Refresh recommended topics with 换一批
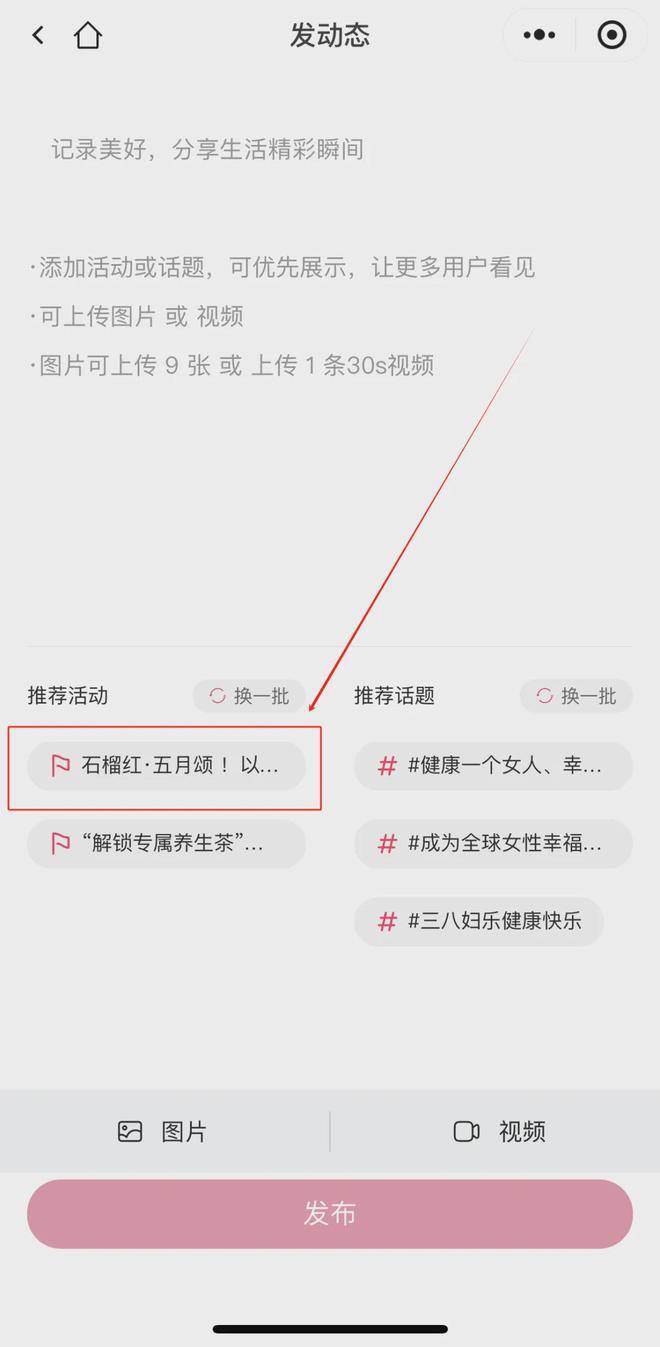The width and height of the screenshot is (660, 1347). (576, 696)
